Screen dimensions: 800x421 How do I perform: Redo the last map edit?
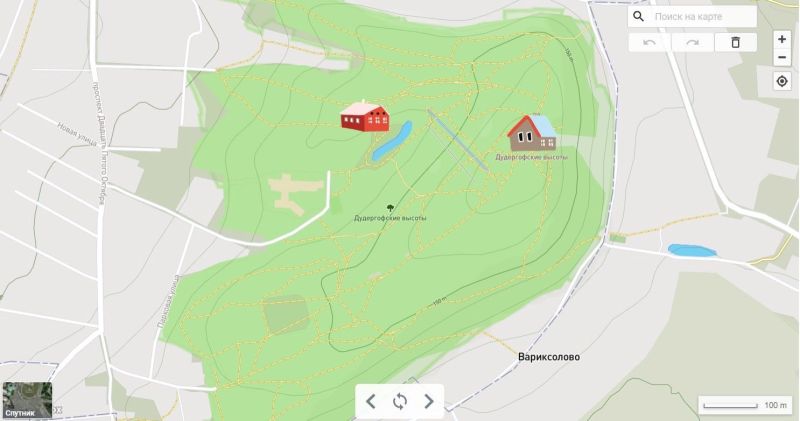click(x=692, y=42)
